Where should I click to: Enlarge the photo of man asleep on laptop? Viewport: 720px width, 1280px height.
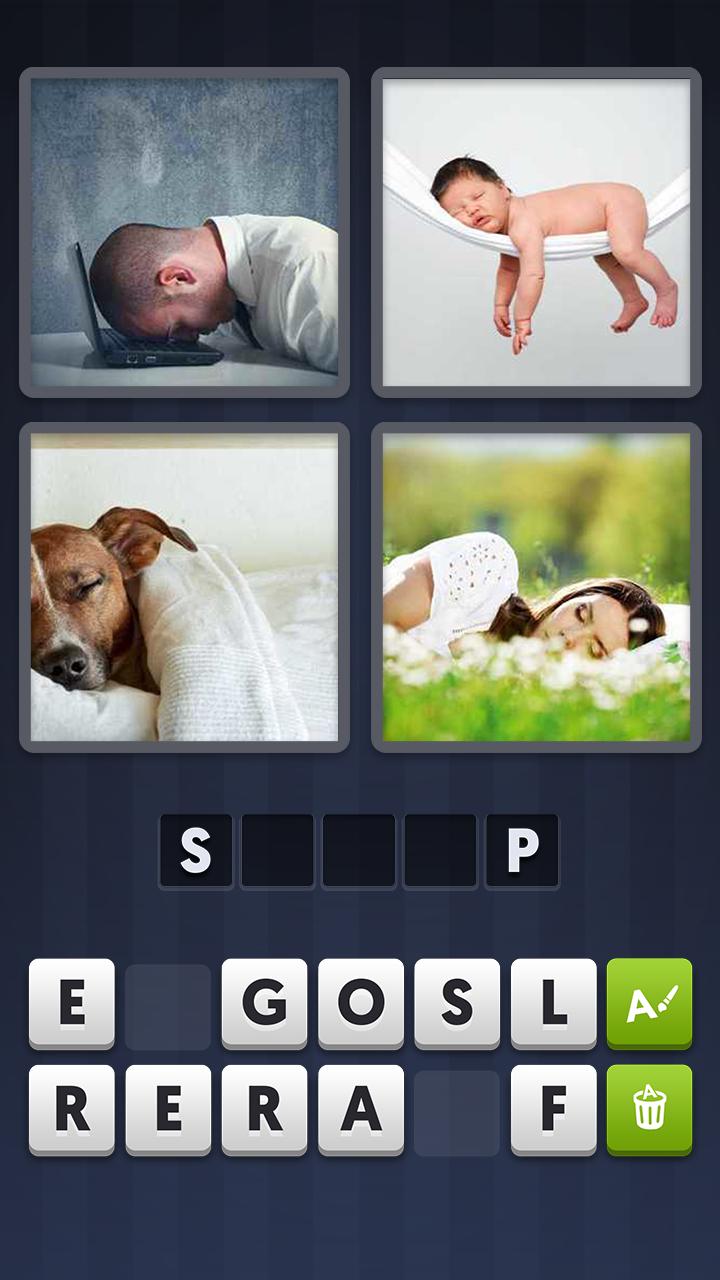[184, 232]
